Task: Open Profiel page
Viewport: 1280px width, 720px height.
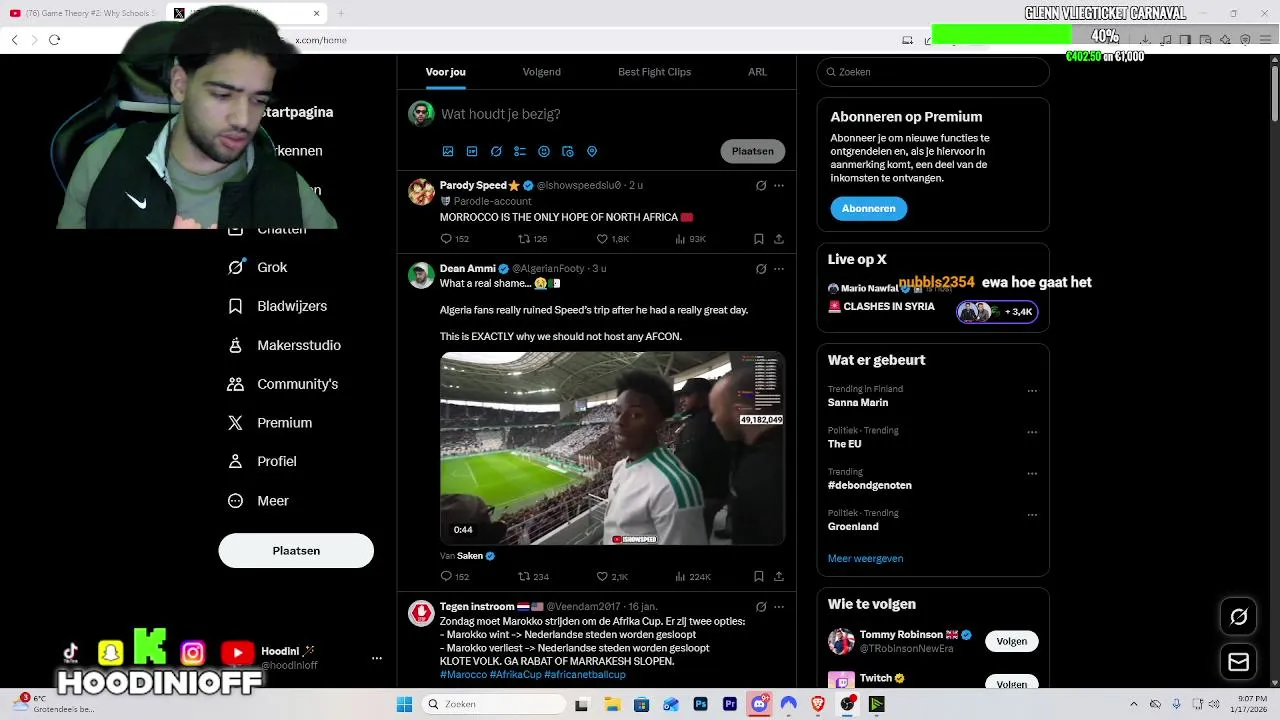Action: pos(276,461)
